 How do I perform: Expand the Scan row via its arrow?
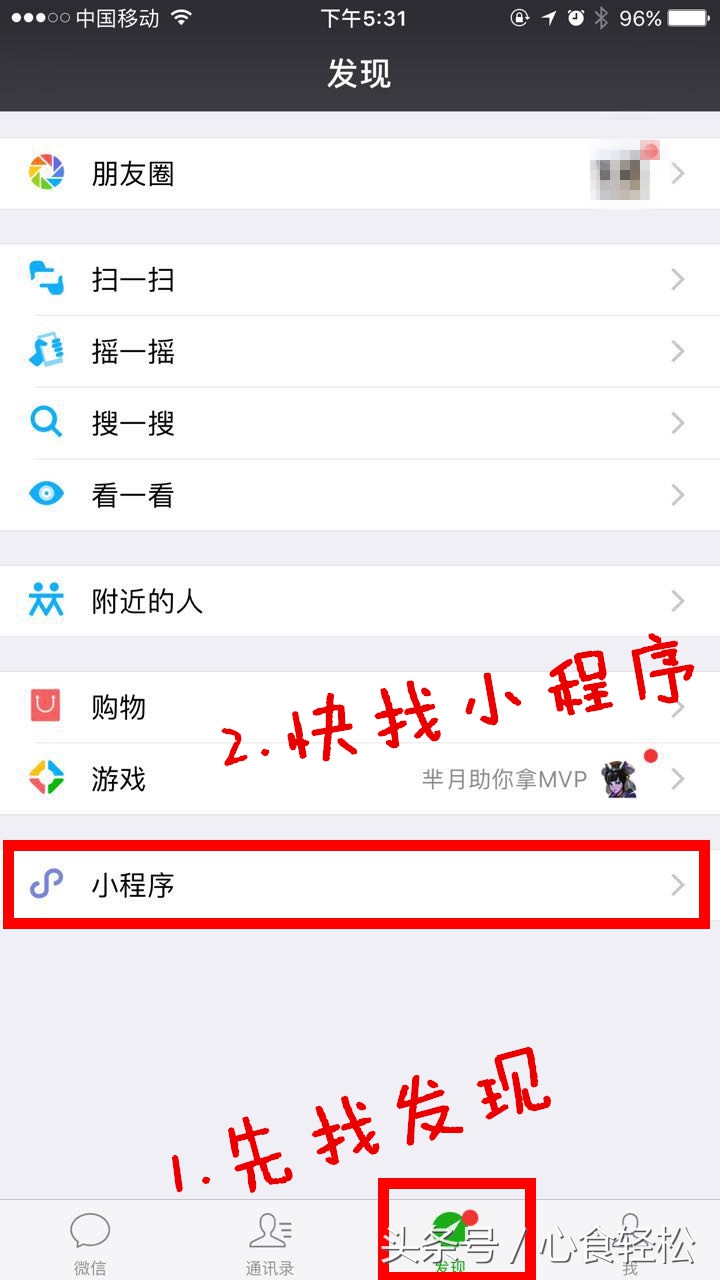(x=679, y=280)
